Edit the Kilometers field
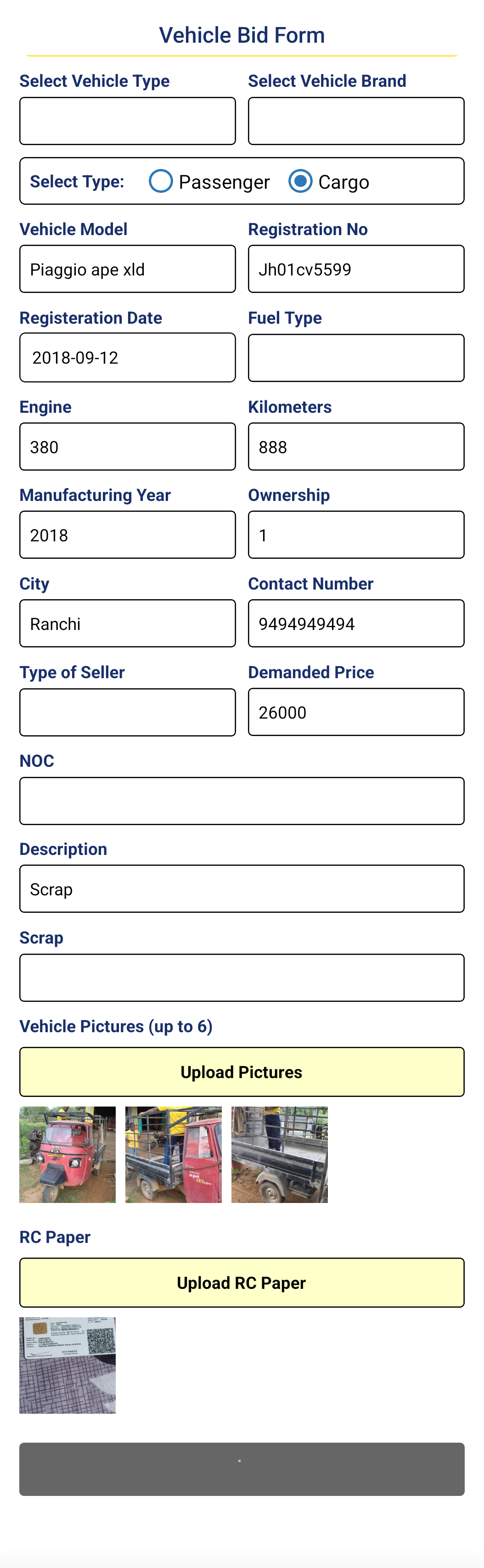The image size is (484, 1568). pyautogui.click(x=356, y=447)
